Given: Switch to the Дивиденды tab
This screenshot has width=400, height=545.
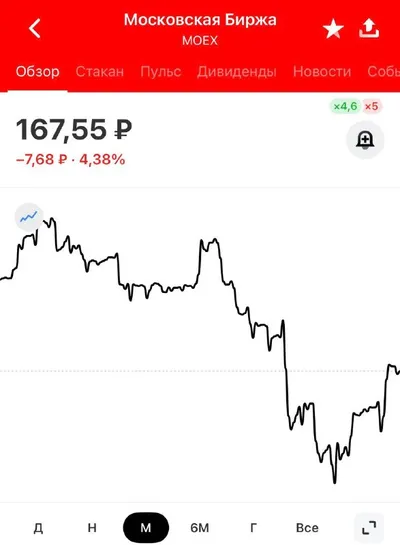Looking at the screenshot, I should [x=237, y=72].
